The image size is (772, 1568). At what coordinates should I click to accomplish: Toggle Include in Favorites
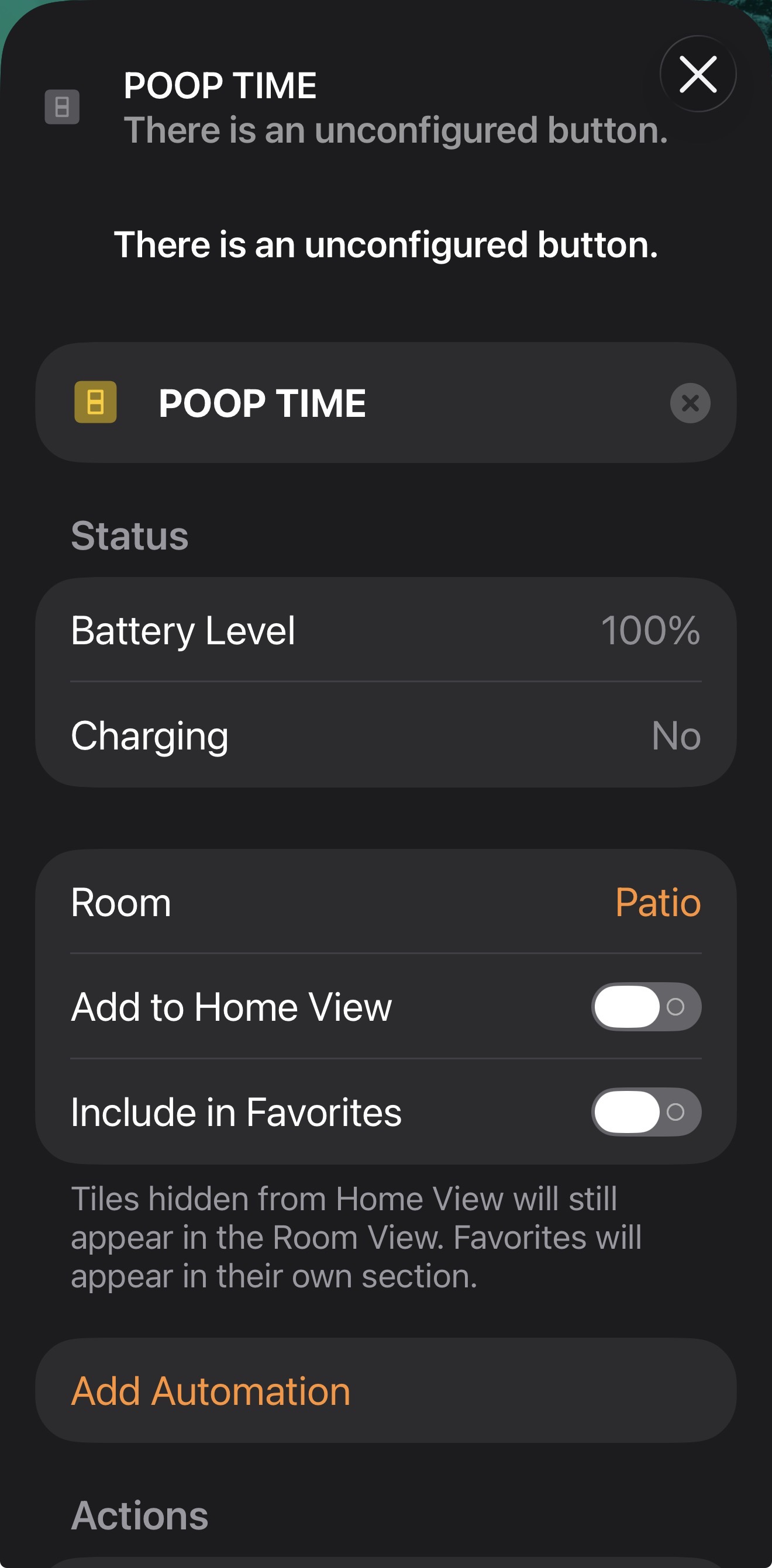[x=646, y=1112]
